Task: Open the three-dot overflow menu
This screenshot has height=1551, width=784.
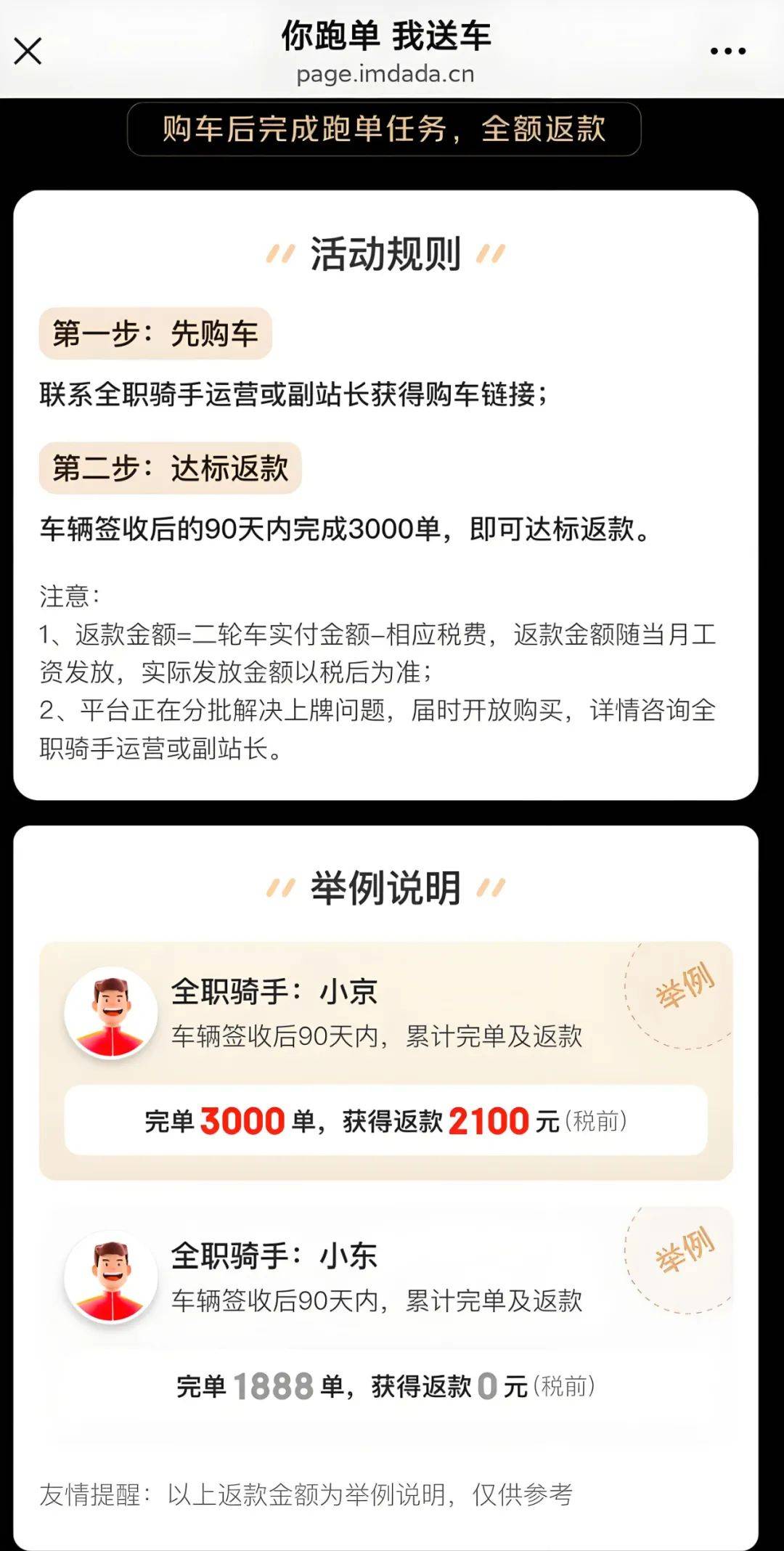Action: pos(727,51)
